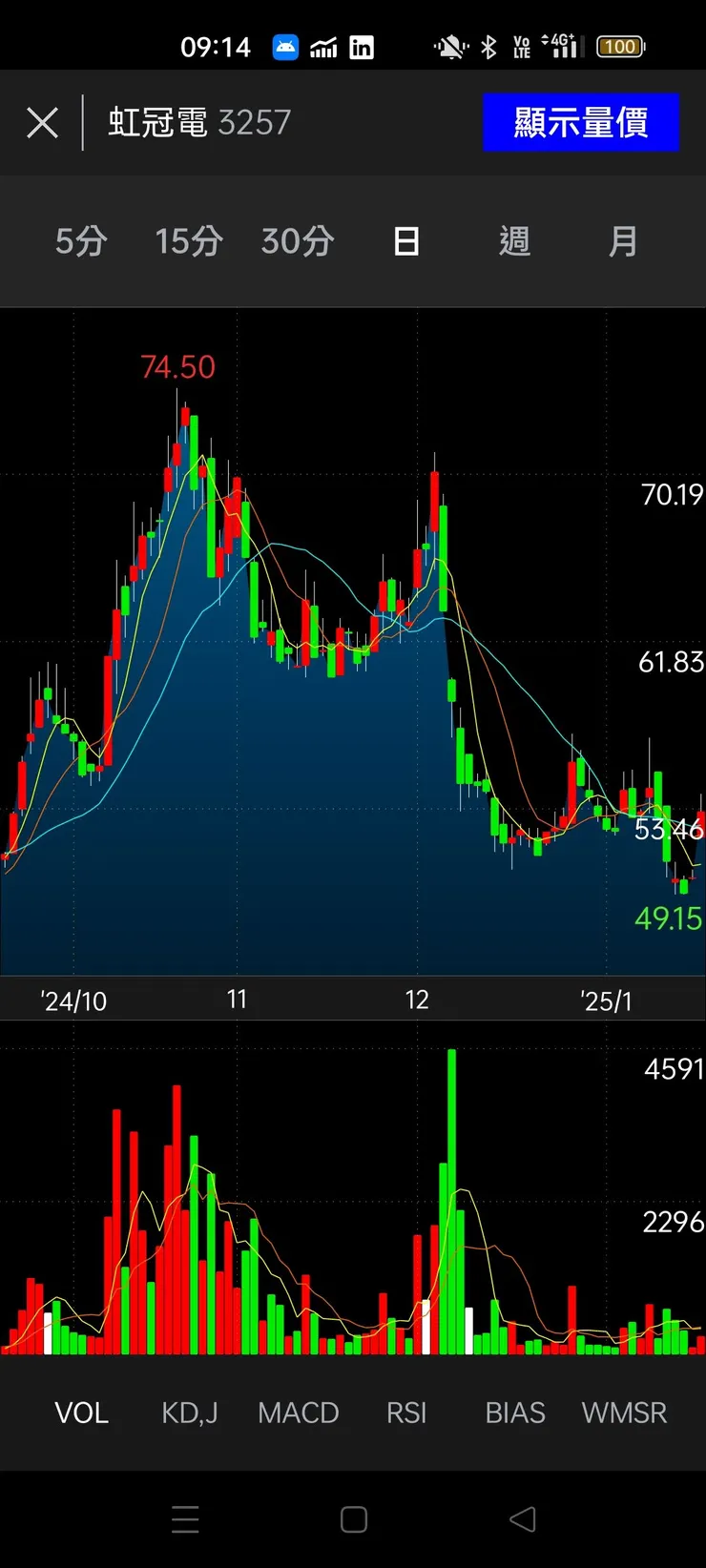Select the VOL indicator tab
Screen dimensions: 706x1568
click(x=81, y=1413)
